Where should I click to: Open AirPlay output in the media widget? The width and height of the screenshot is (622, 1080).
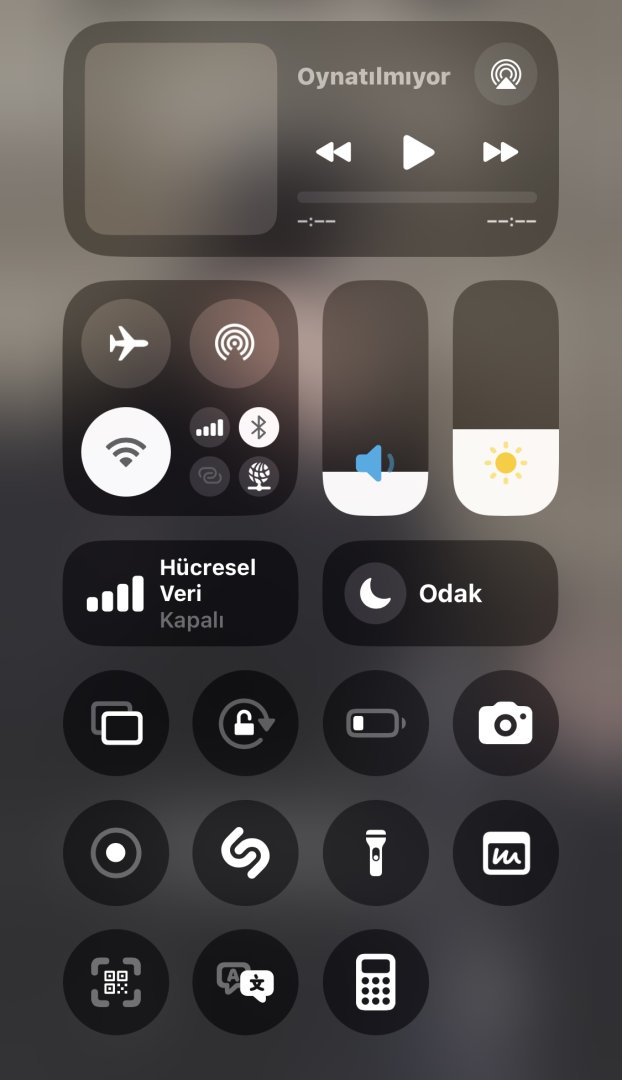coord(505,75)
